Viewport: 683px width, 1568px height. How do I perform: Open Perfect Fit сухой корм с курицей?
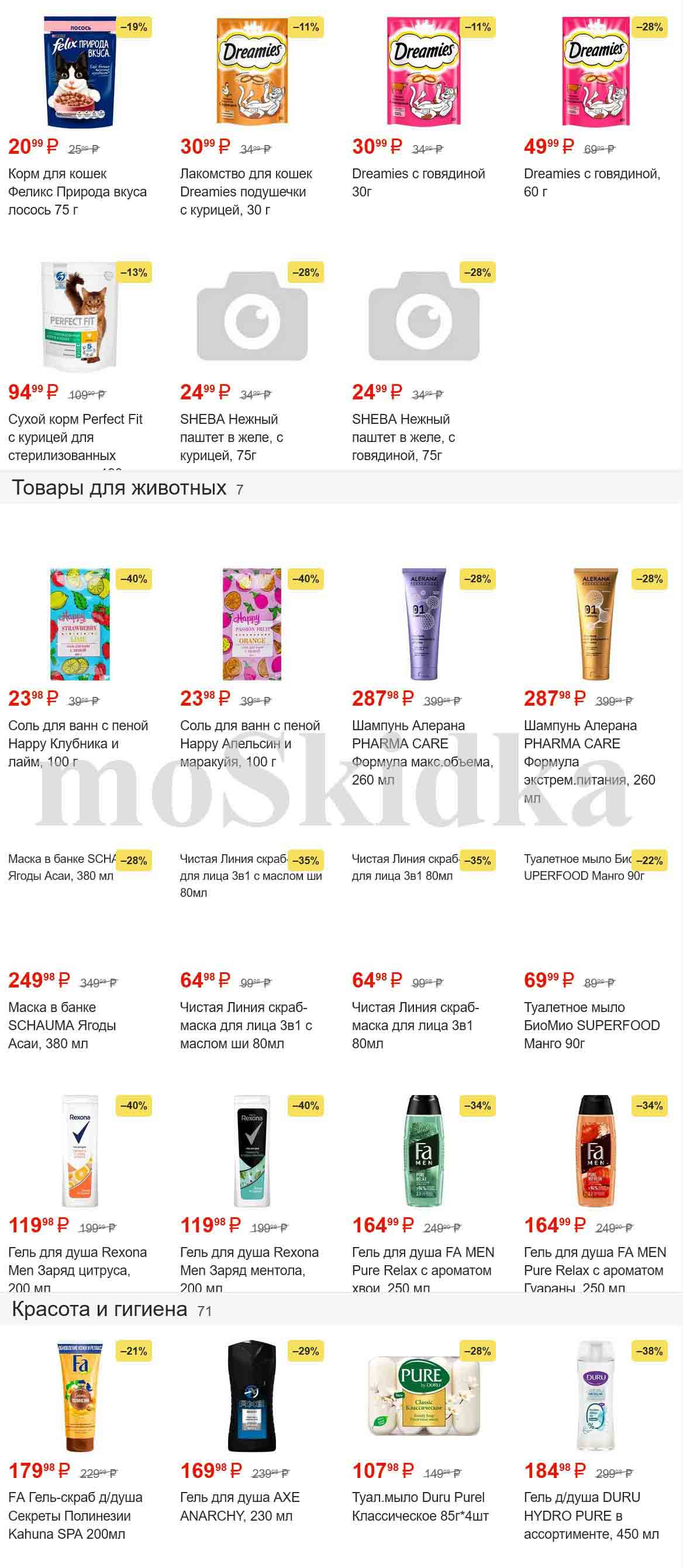click(80, 316)
